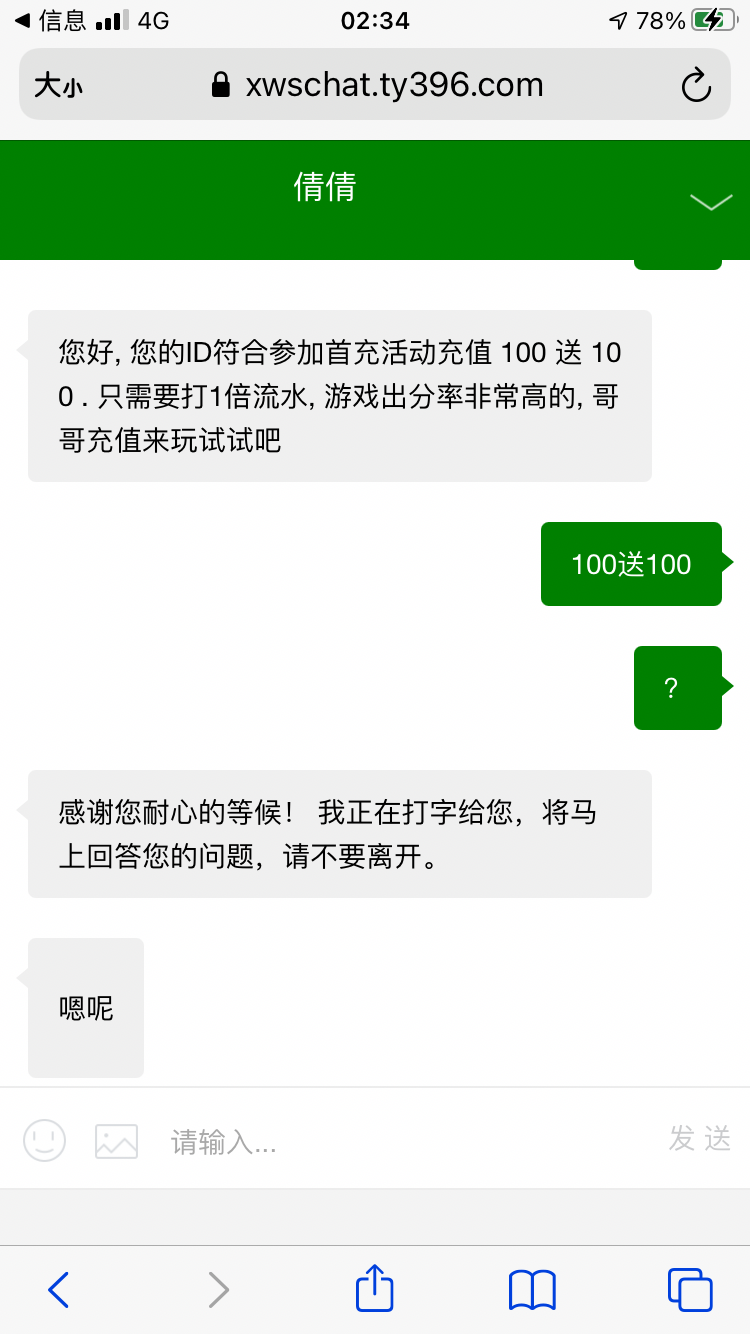Focus the 请输入 message field
Image resolution: width=750 pixels, height=1334 pixels.
(400, 1141)
